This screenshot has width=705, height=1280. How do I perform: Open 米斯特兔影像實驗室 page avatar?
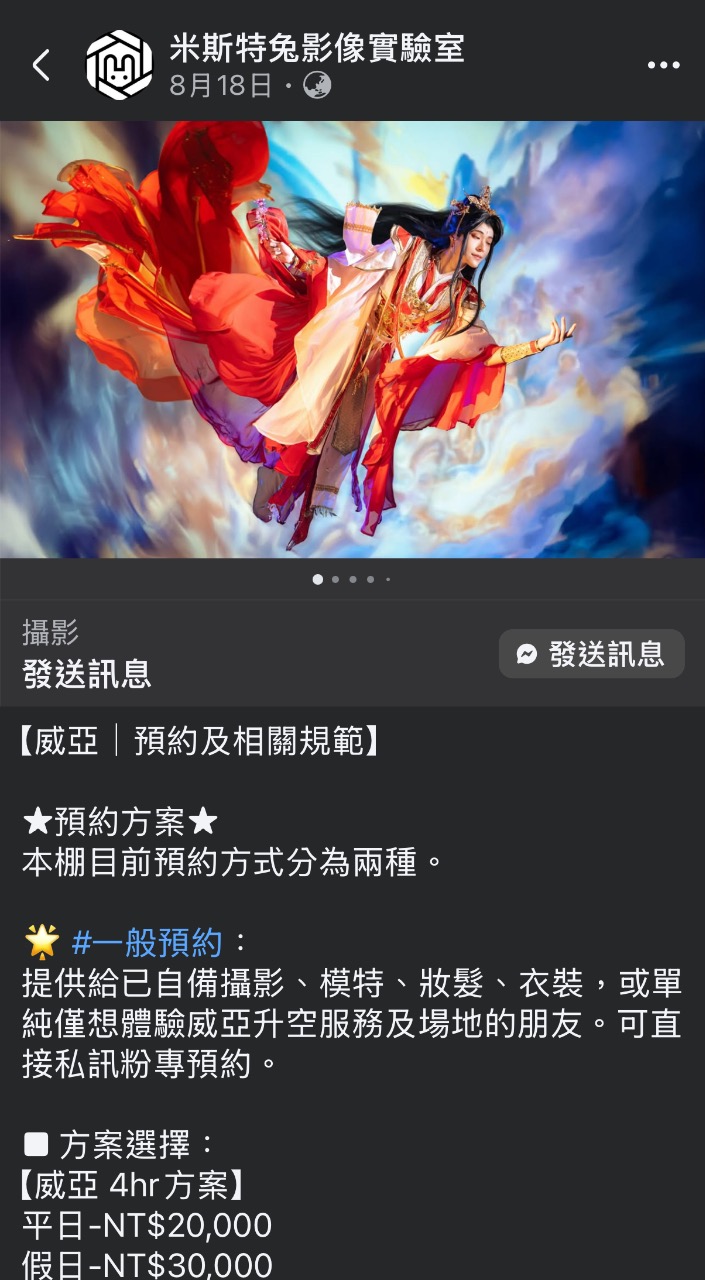pos(119,66)
